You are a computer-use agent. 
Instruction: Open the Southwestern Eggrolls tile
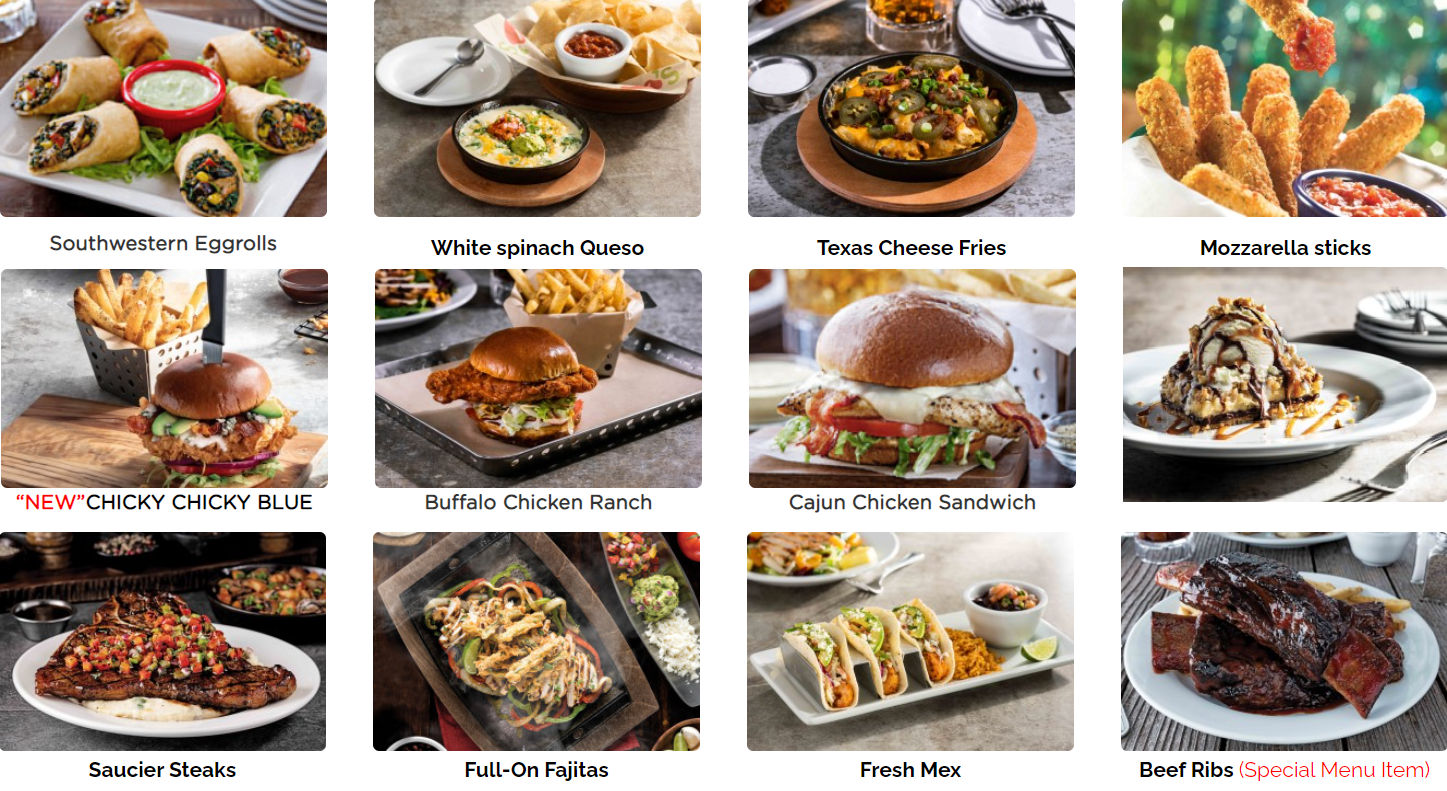point(163,108)
